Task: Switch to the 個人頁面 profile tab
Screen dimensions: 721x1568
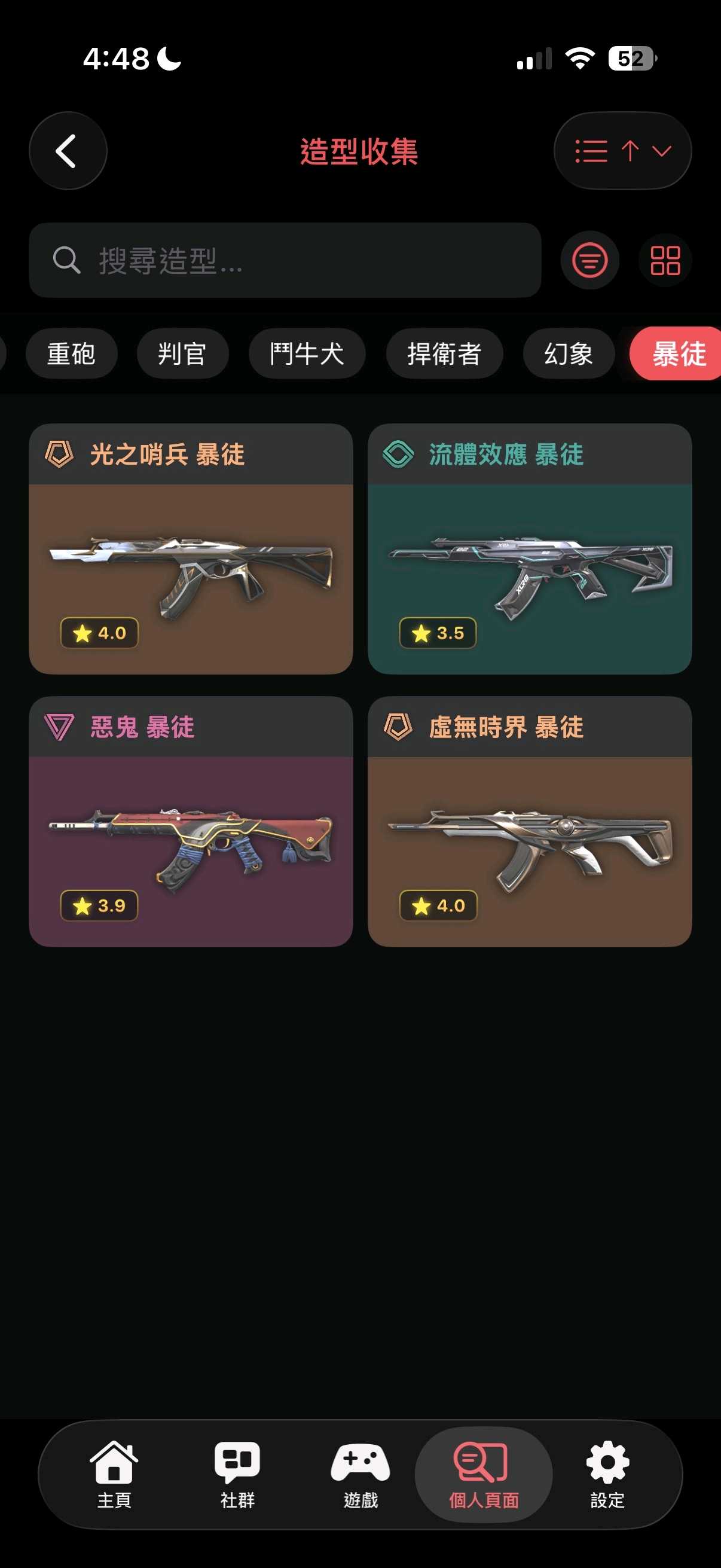Action: coord(483,1473)
